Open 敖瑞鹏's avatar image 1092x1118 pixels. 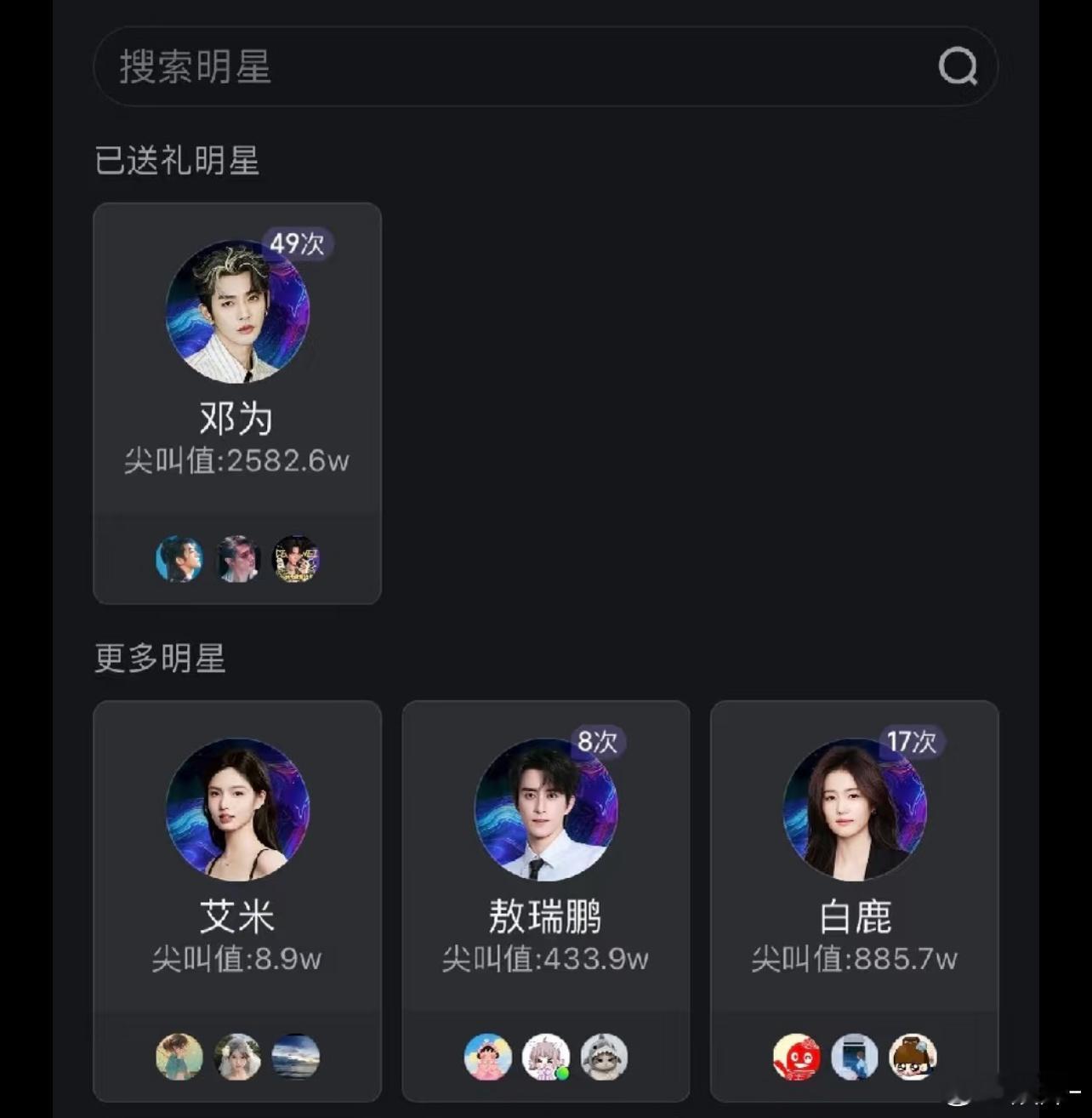click(x=547, y=811)
